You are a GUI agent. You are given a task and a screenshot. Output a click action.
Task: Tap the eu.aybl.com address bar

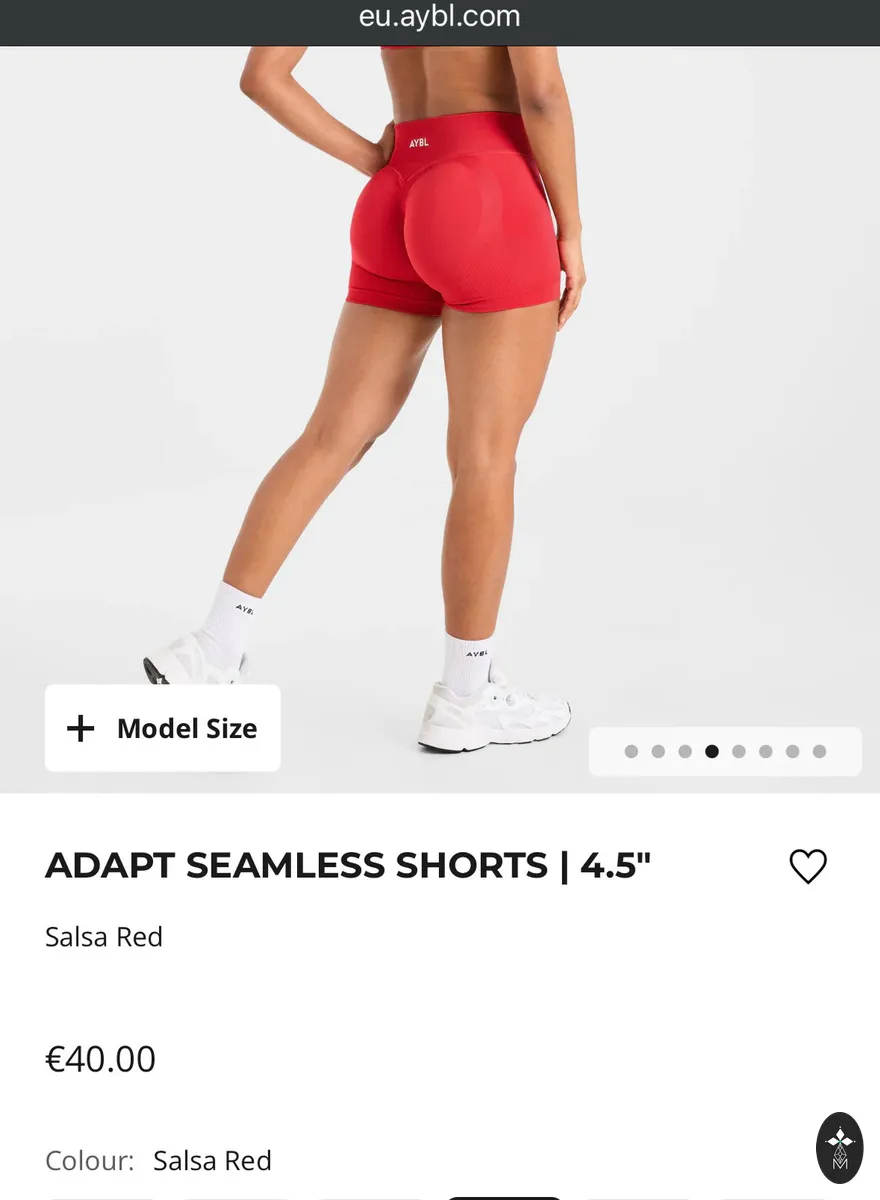click(x=440, y=17)
